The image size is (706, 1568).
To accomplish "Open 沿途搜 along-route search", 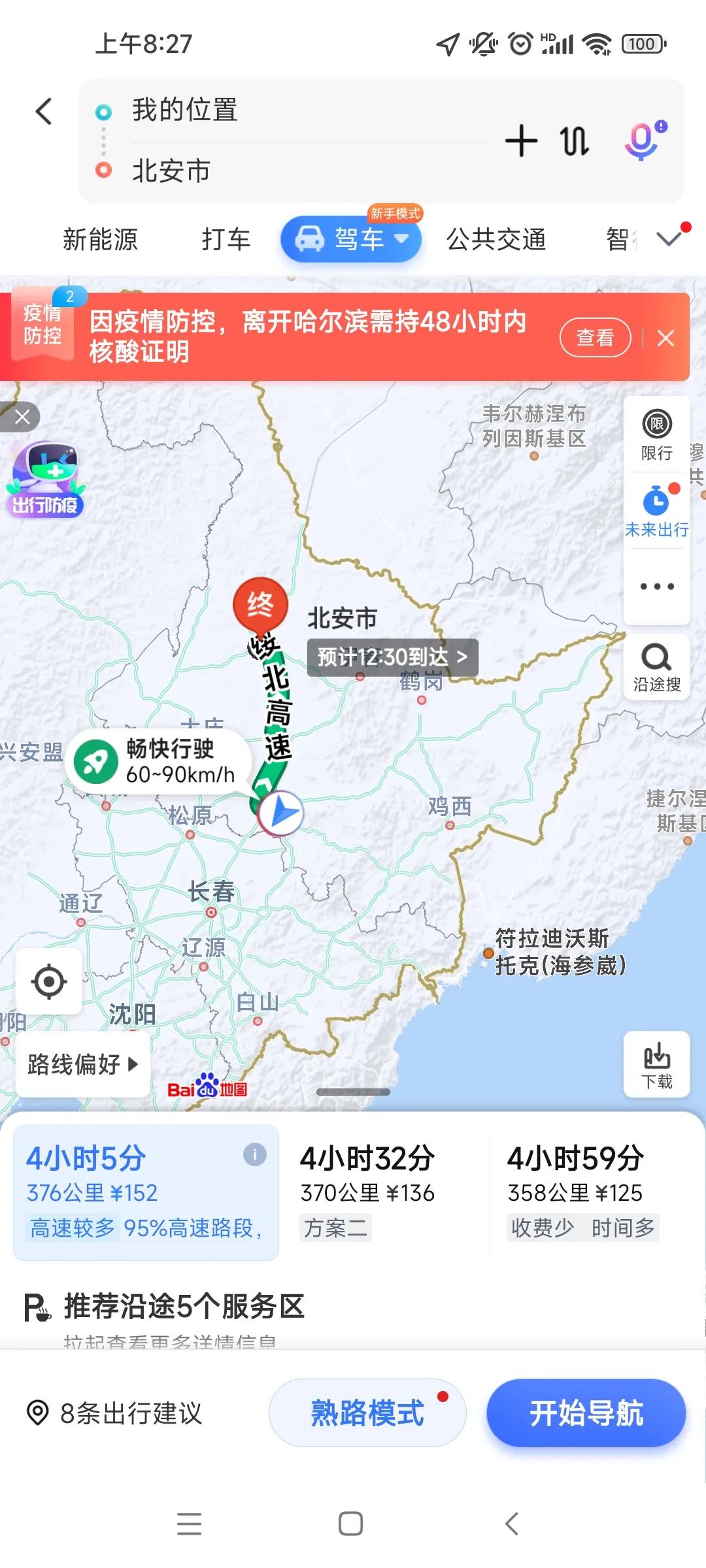I will click(656, 666).
